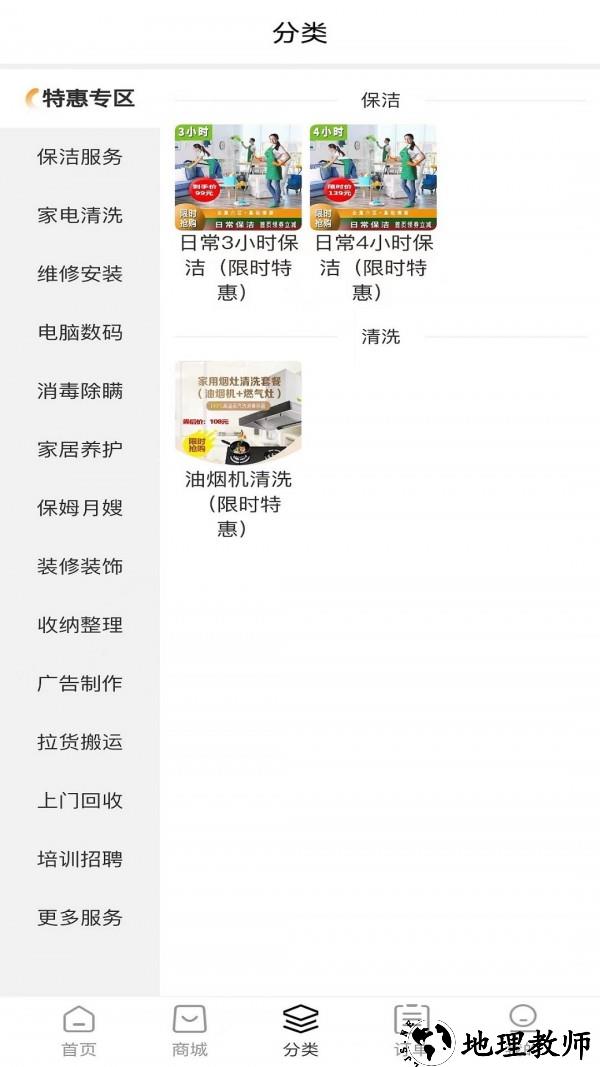Tap 更多服务 in the sidebar

[x=80, y=917]
